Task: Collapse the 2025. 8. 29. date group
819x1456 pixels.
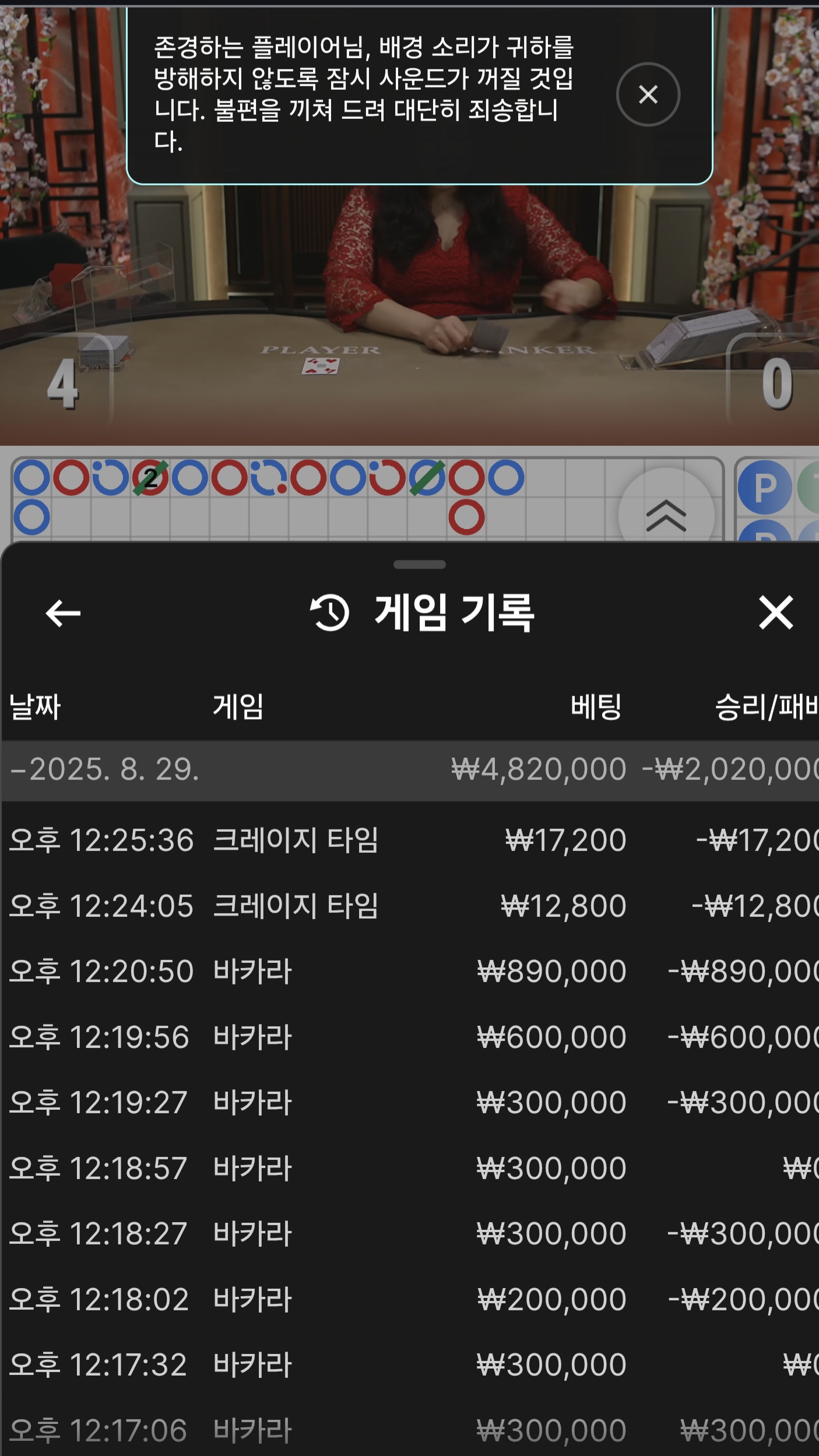Action: tap(410, 770)
